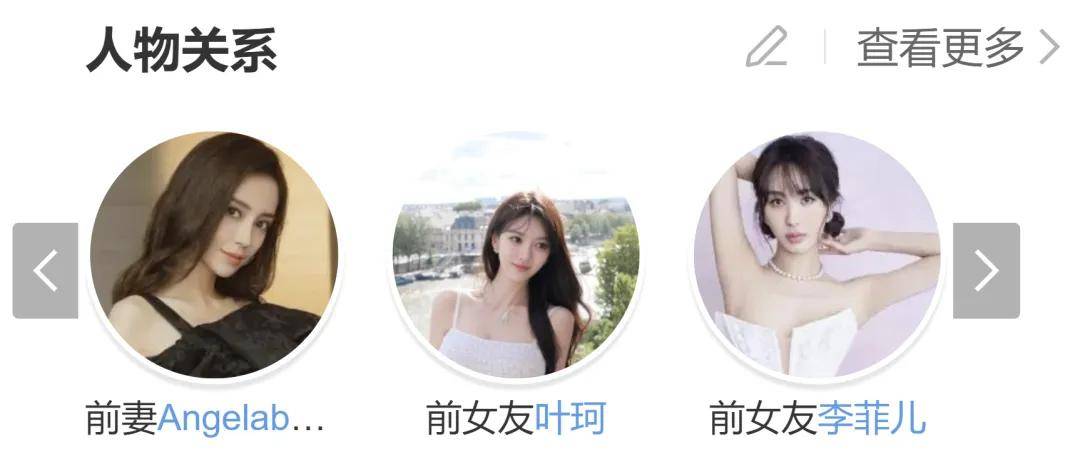Follow the 叶珂 name link
The image size is (1080, 474).
571,420
